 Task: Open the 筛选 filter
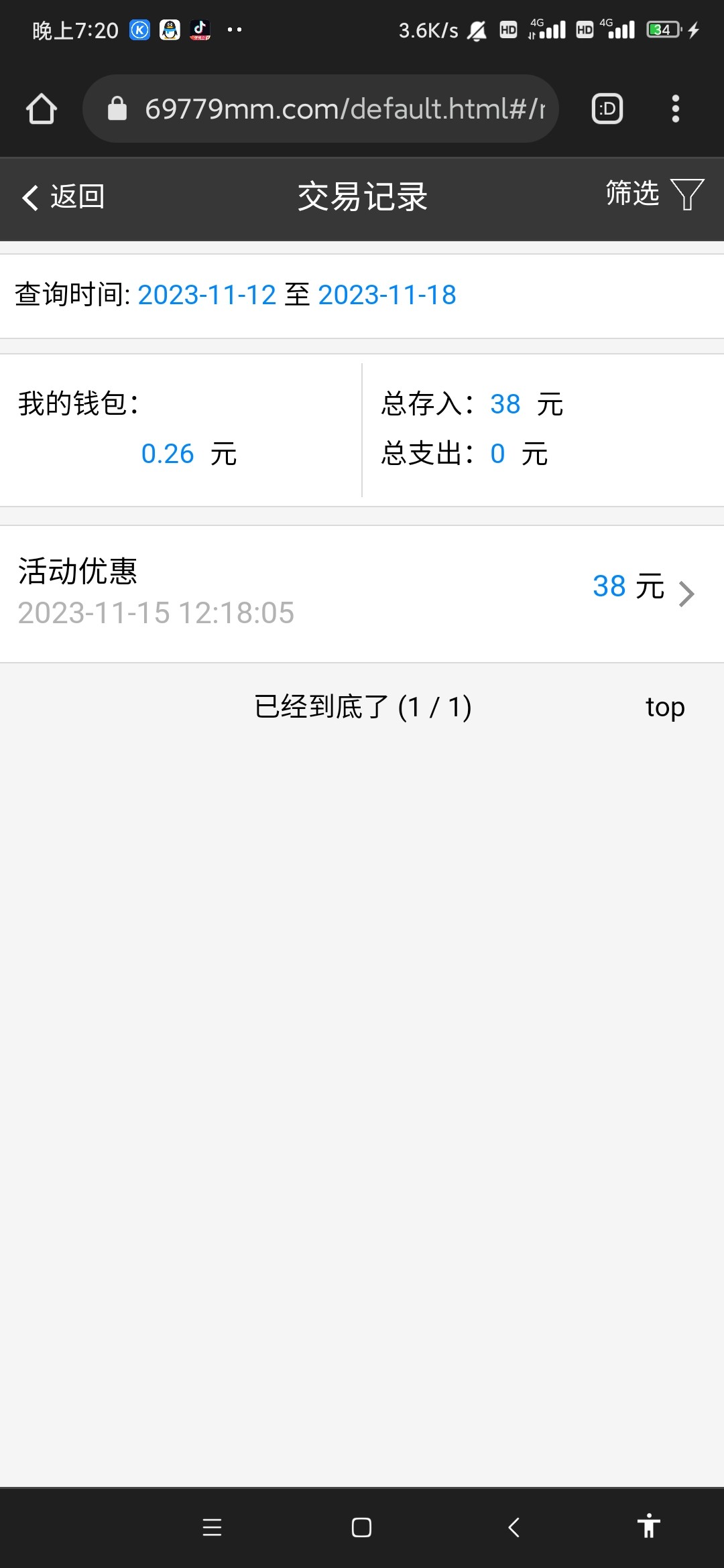[654, 194]
